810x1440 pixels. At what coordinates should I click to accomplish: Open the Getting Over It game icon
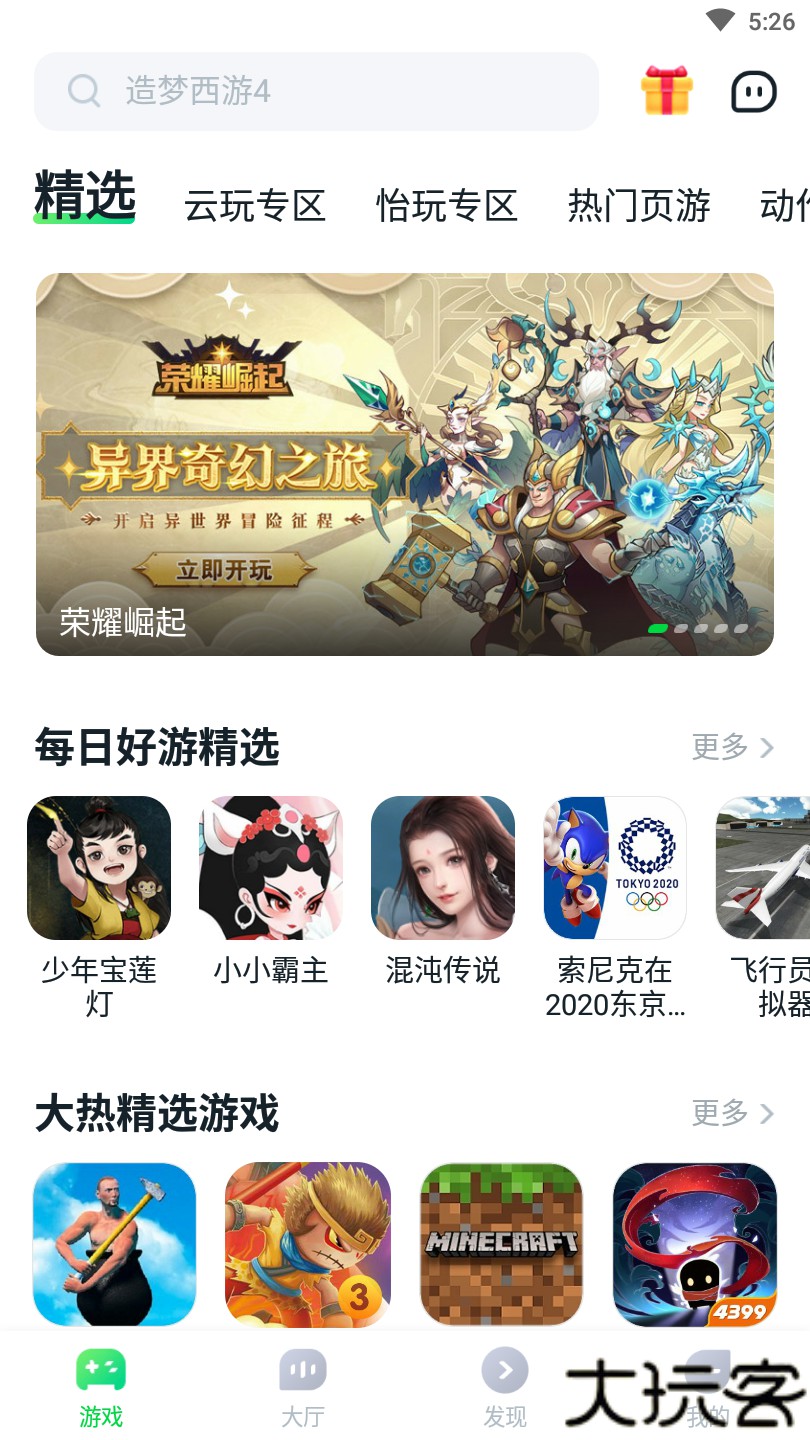(113, 1244)
